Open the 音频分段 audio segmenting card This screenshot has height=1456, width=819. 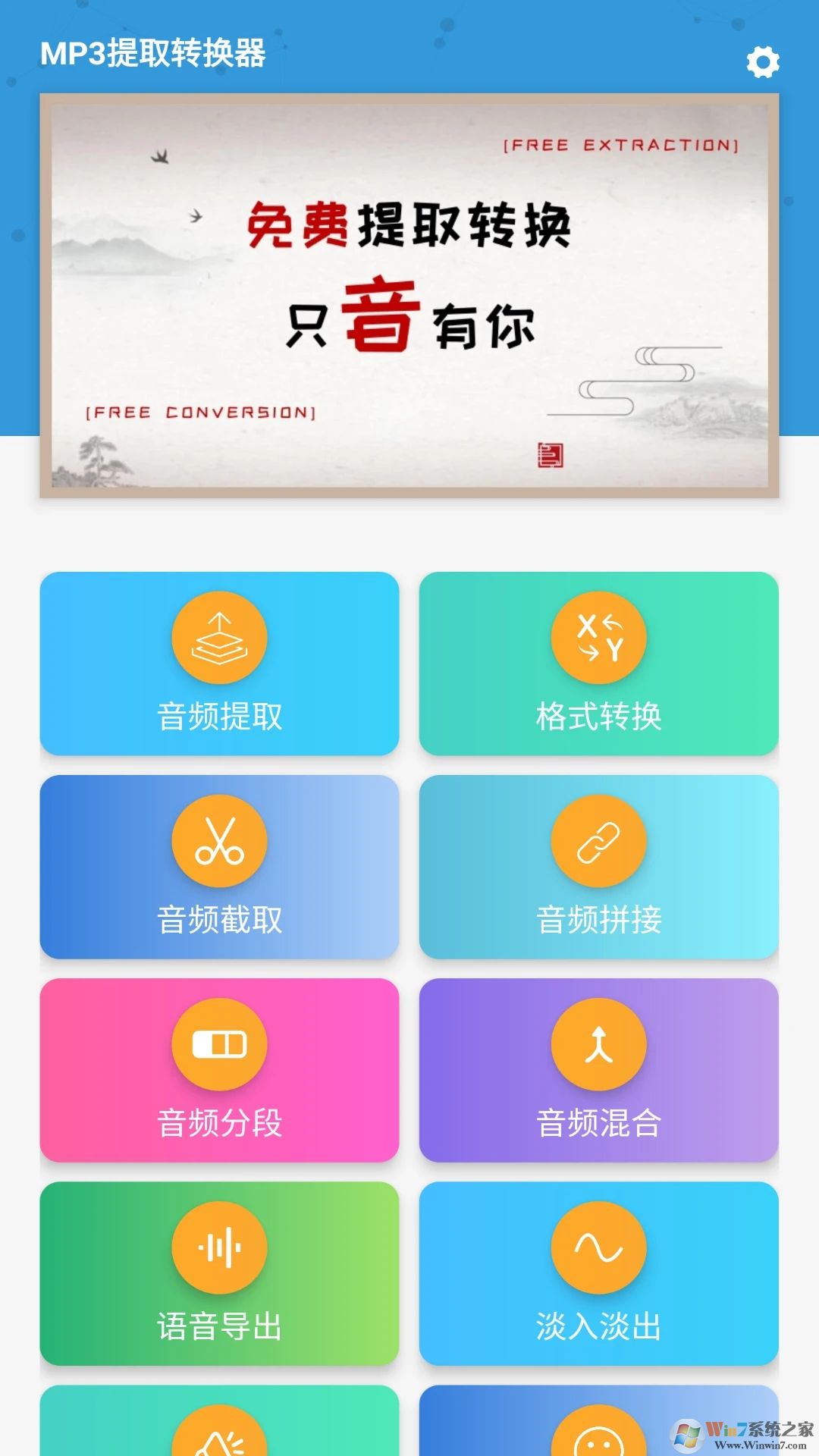tap(218, 1073)
